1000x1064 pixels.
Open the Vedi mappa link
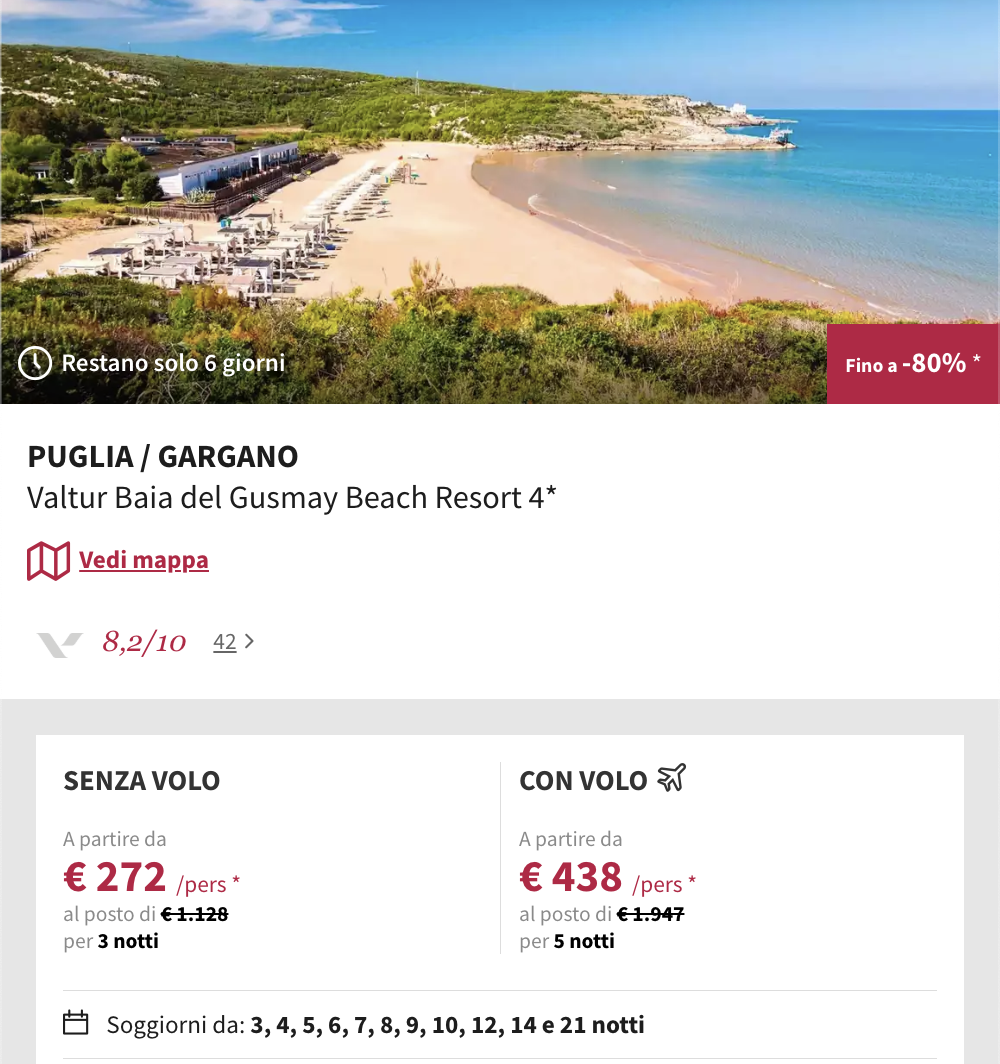click(x=143, y=560)
